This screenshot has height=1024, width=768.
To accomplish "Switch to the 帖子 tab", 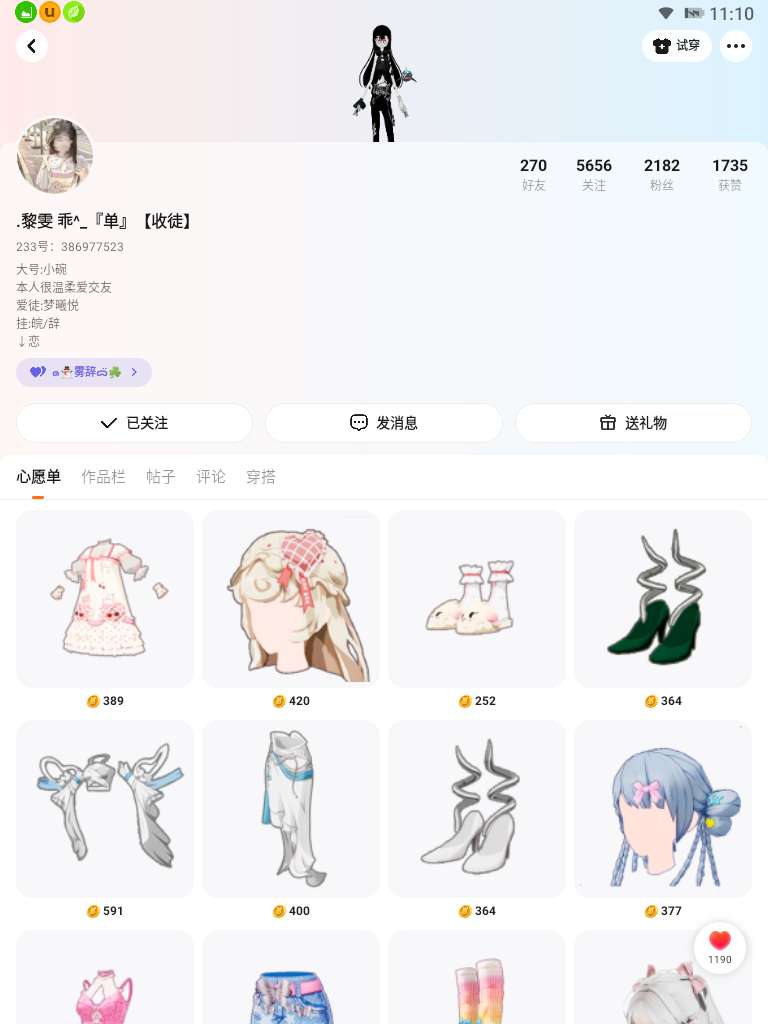I will click(160, 477).
